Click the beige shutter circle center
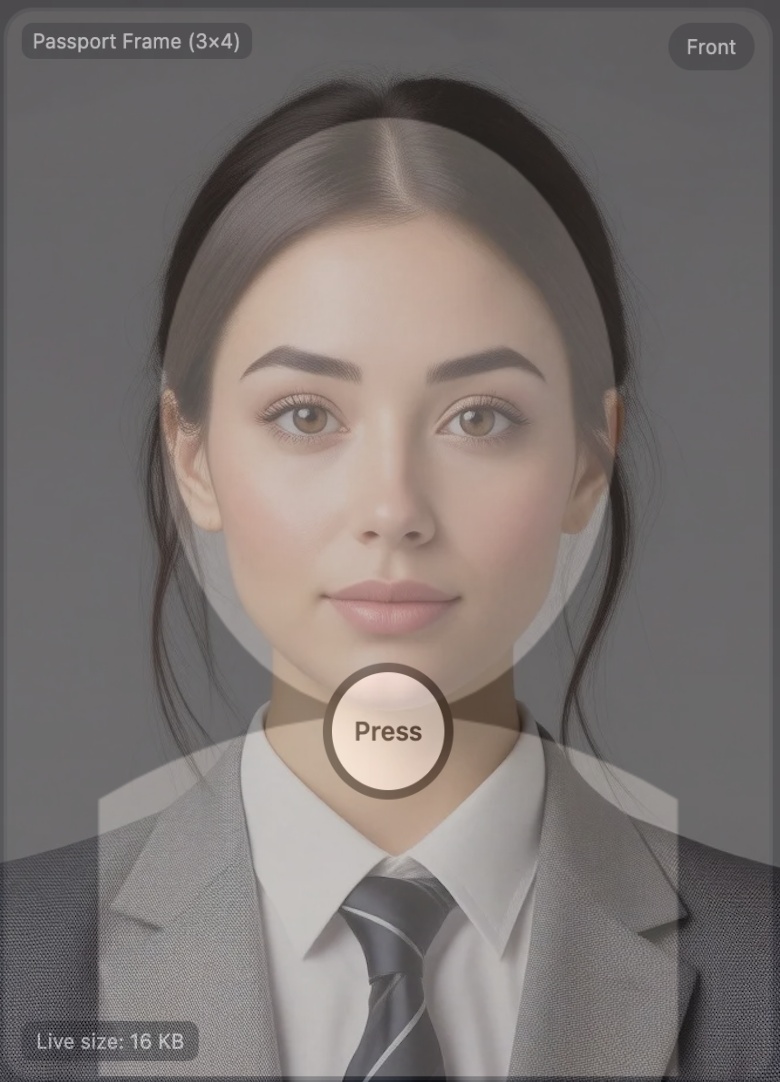780x1082 pixels. (x=388, y=731)
